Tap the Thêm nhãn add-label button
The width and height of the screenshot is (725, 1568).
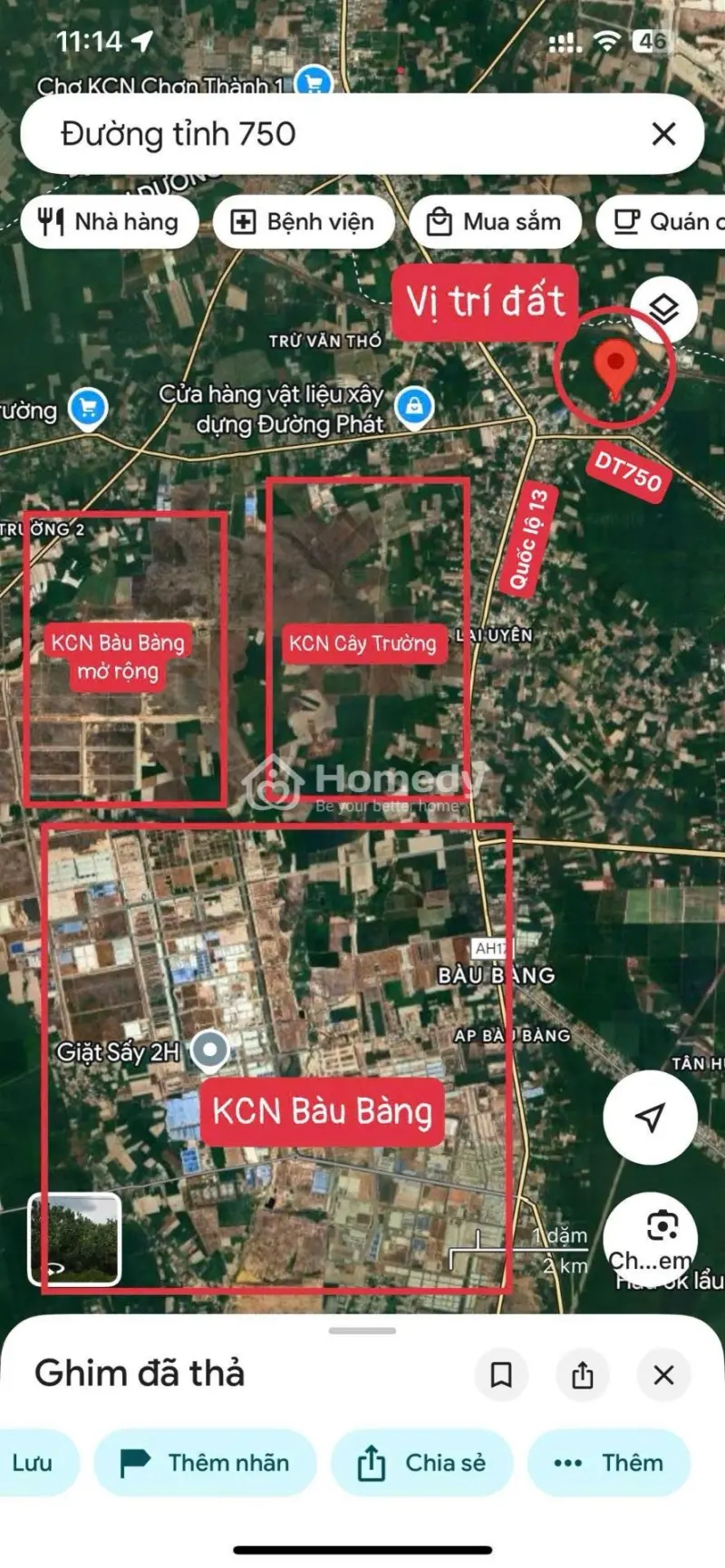pos(206,1462)
